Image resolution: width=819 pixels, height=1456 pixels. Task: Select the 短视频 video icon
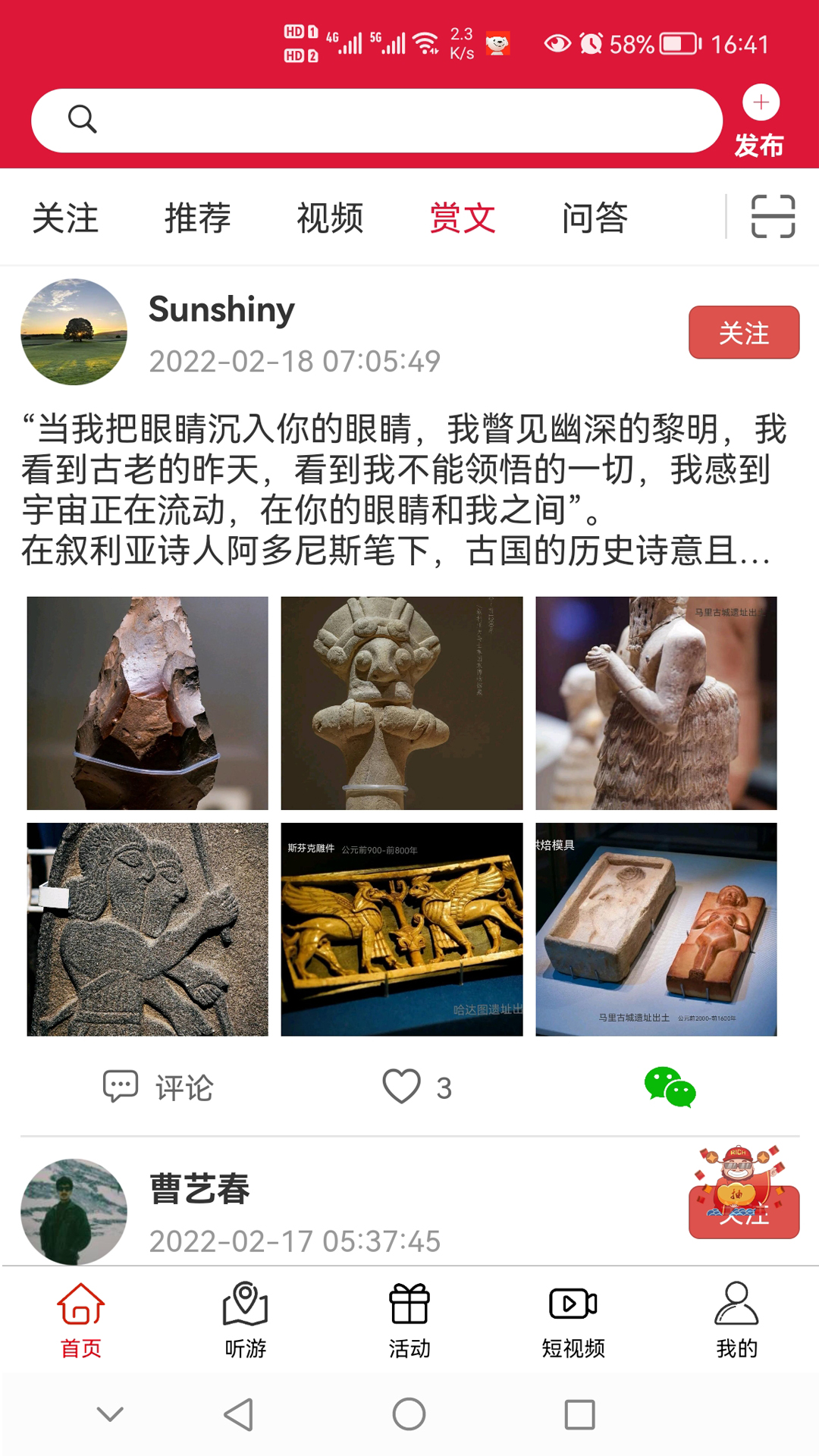[x=573, y=1302]
